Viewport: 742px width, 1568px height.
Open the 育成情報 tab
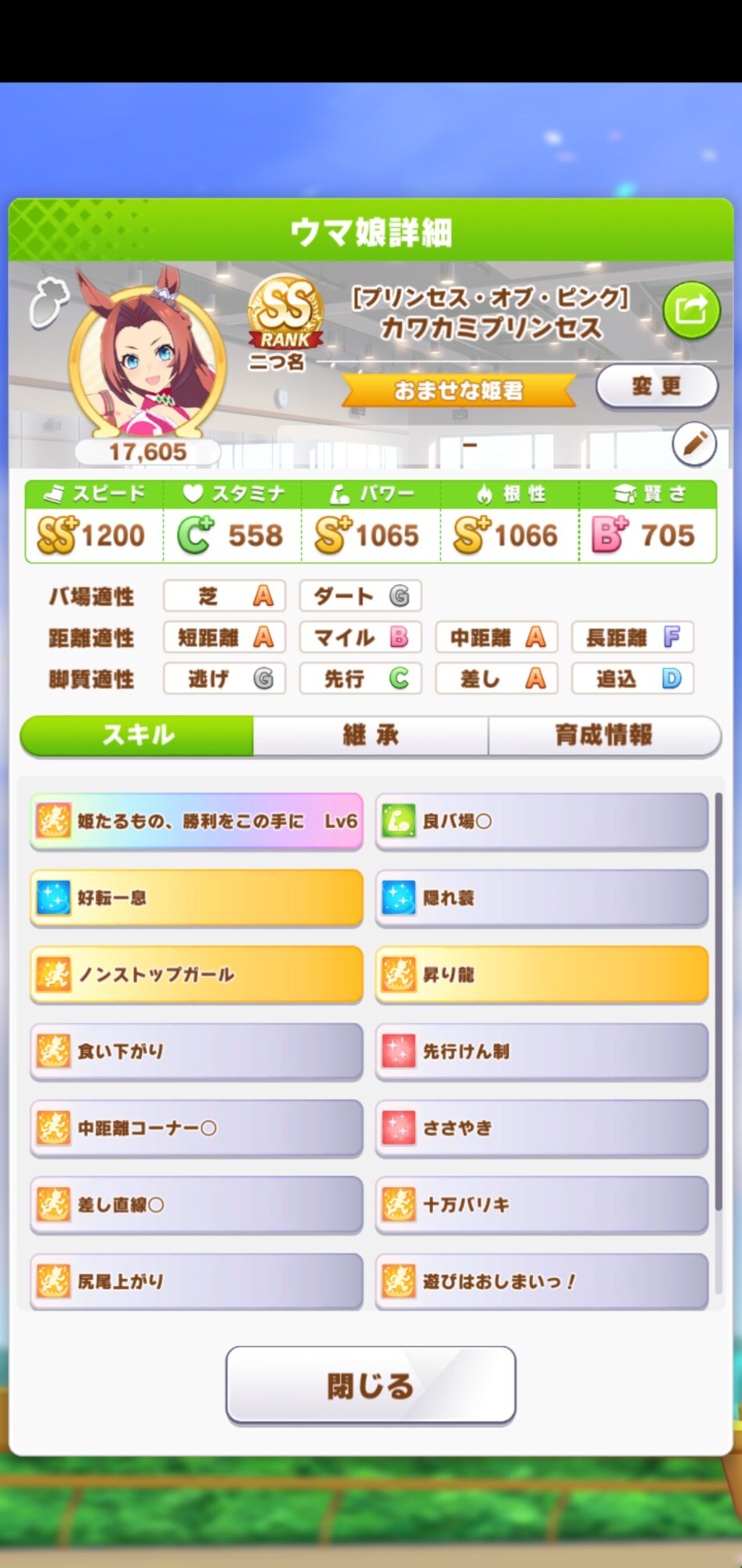603,735
